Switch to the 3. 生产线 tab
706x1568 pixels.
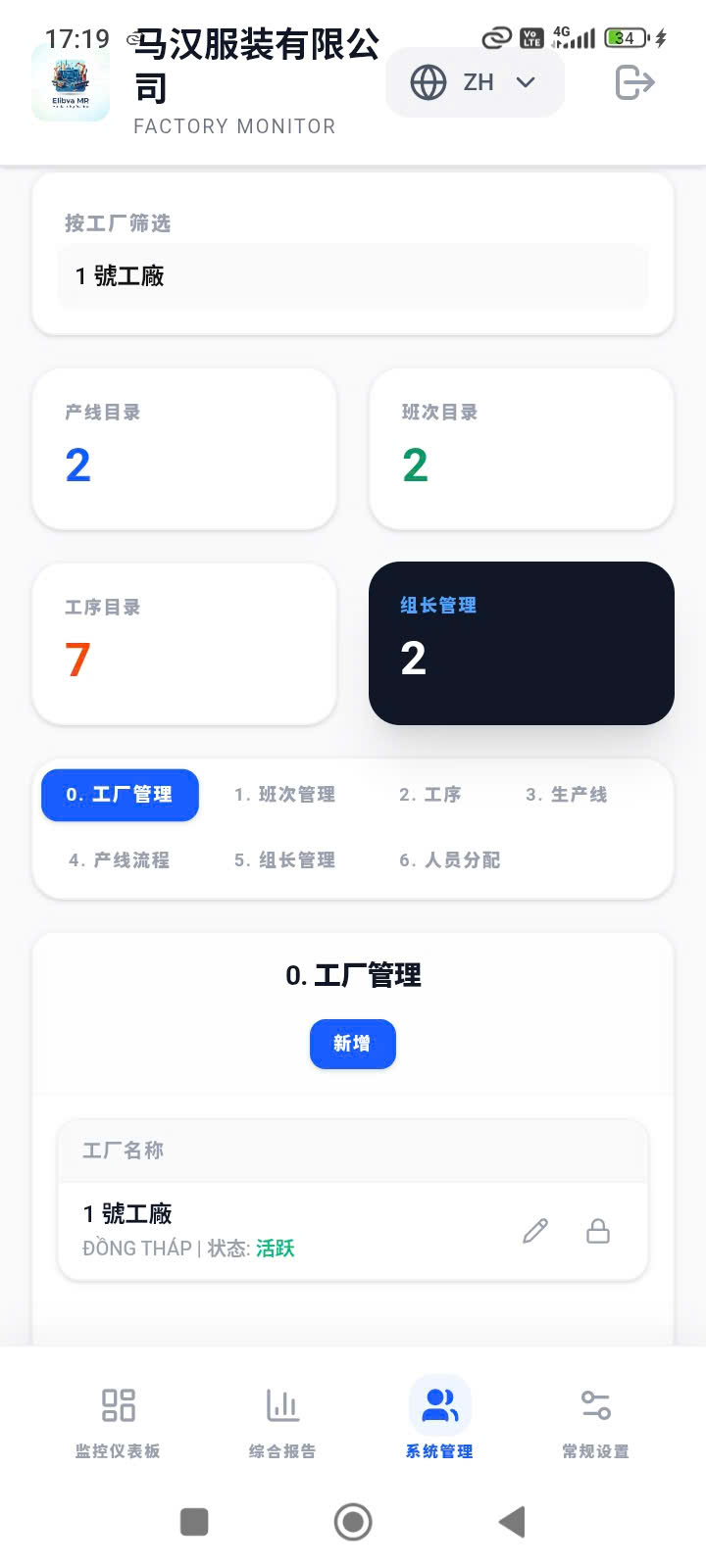pos(566,795)
